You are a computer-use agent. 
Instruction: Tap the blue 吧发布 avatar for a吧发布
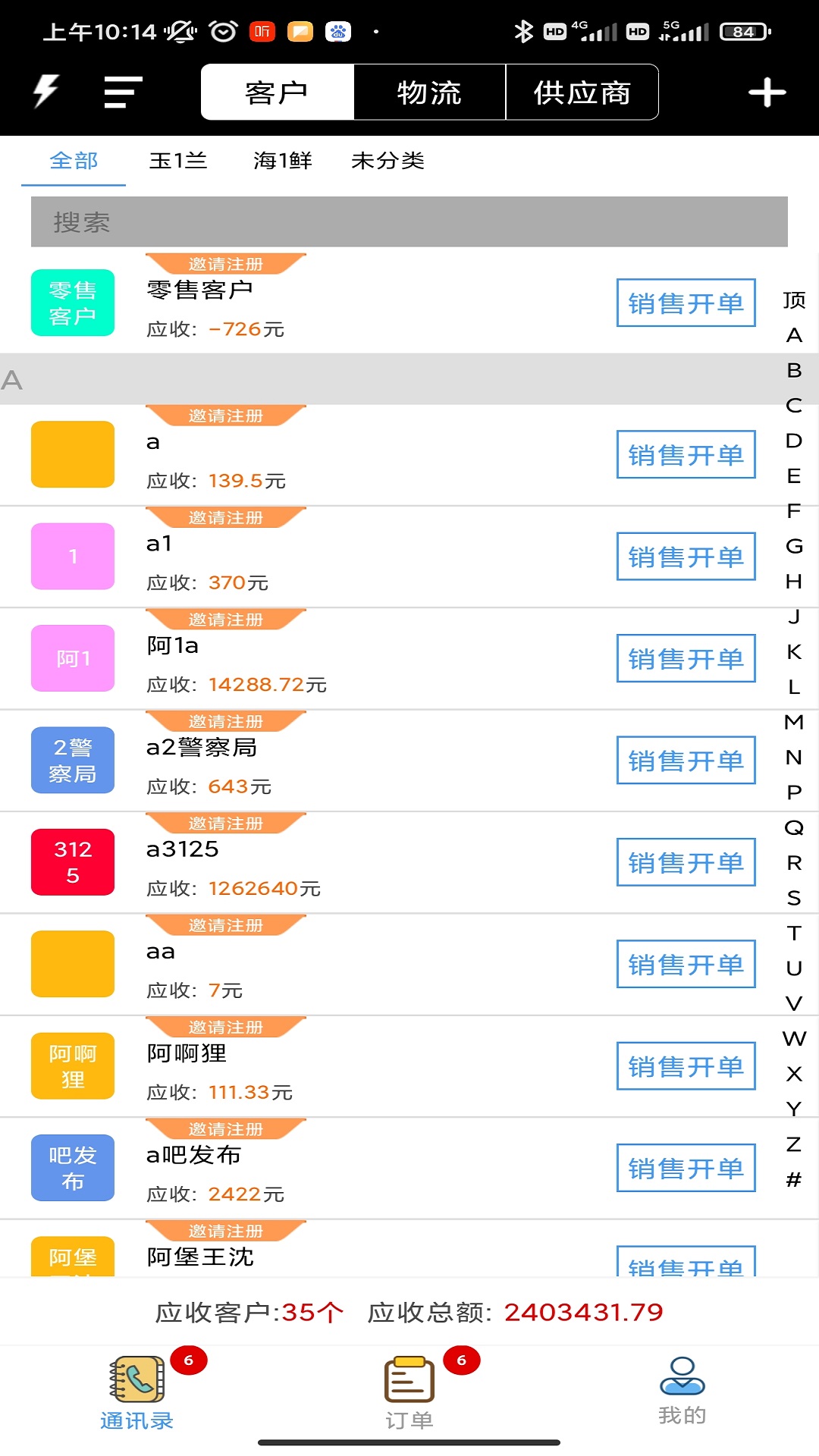pos(72,1168)
